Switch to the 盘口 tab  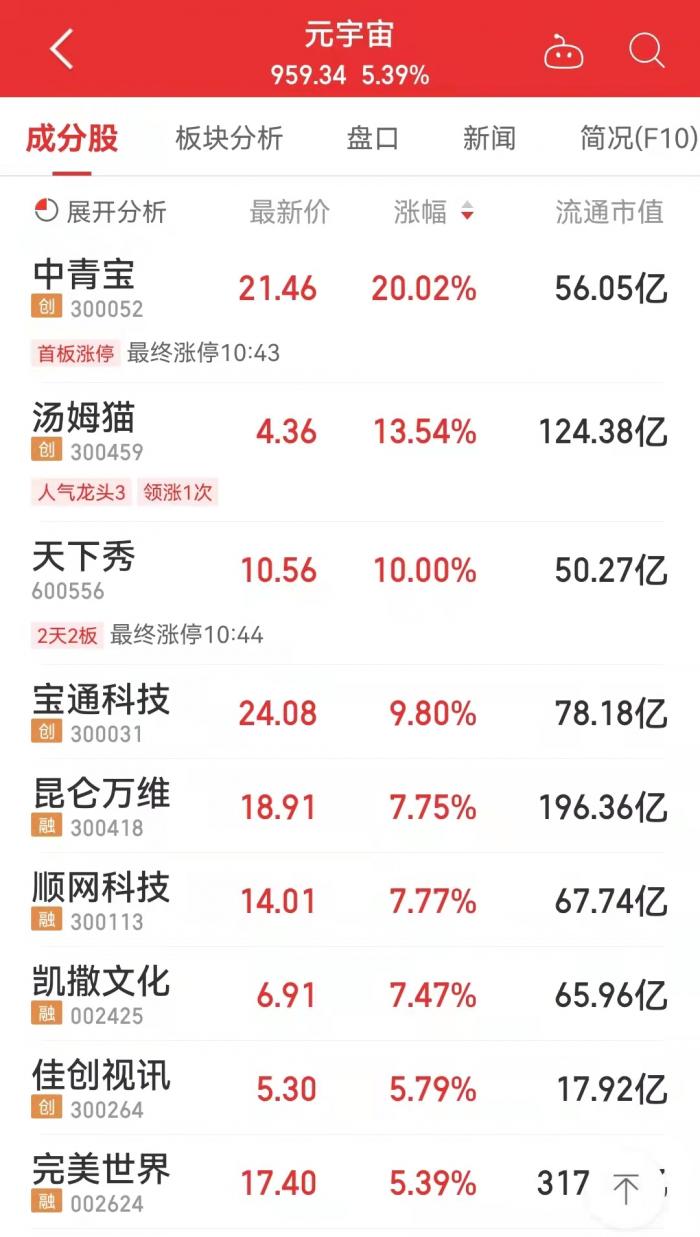click(x=372, y=138)
